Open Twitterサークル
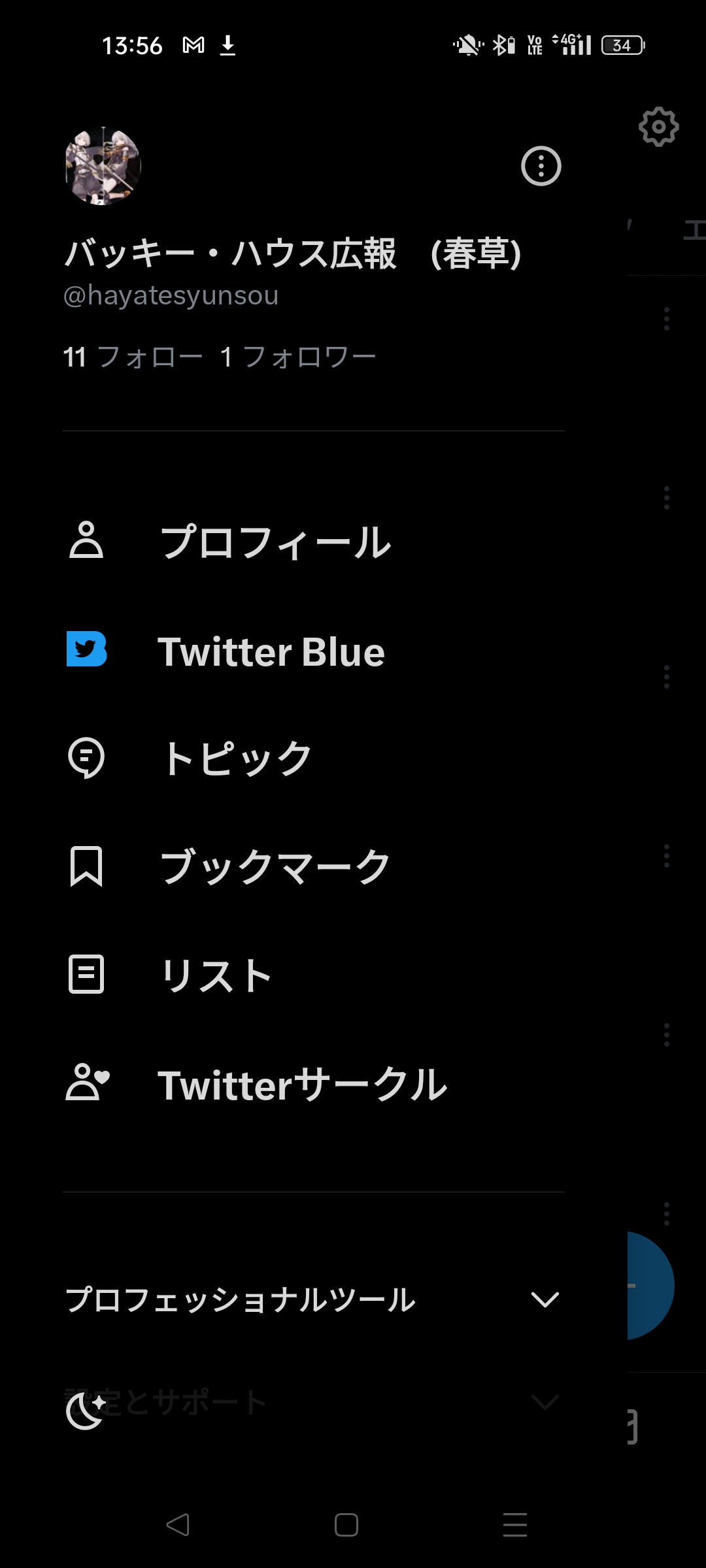The image size is (706, 1568). tap(302, 1085)
